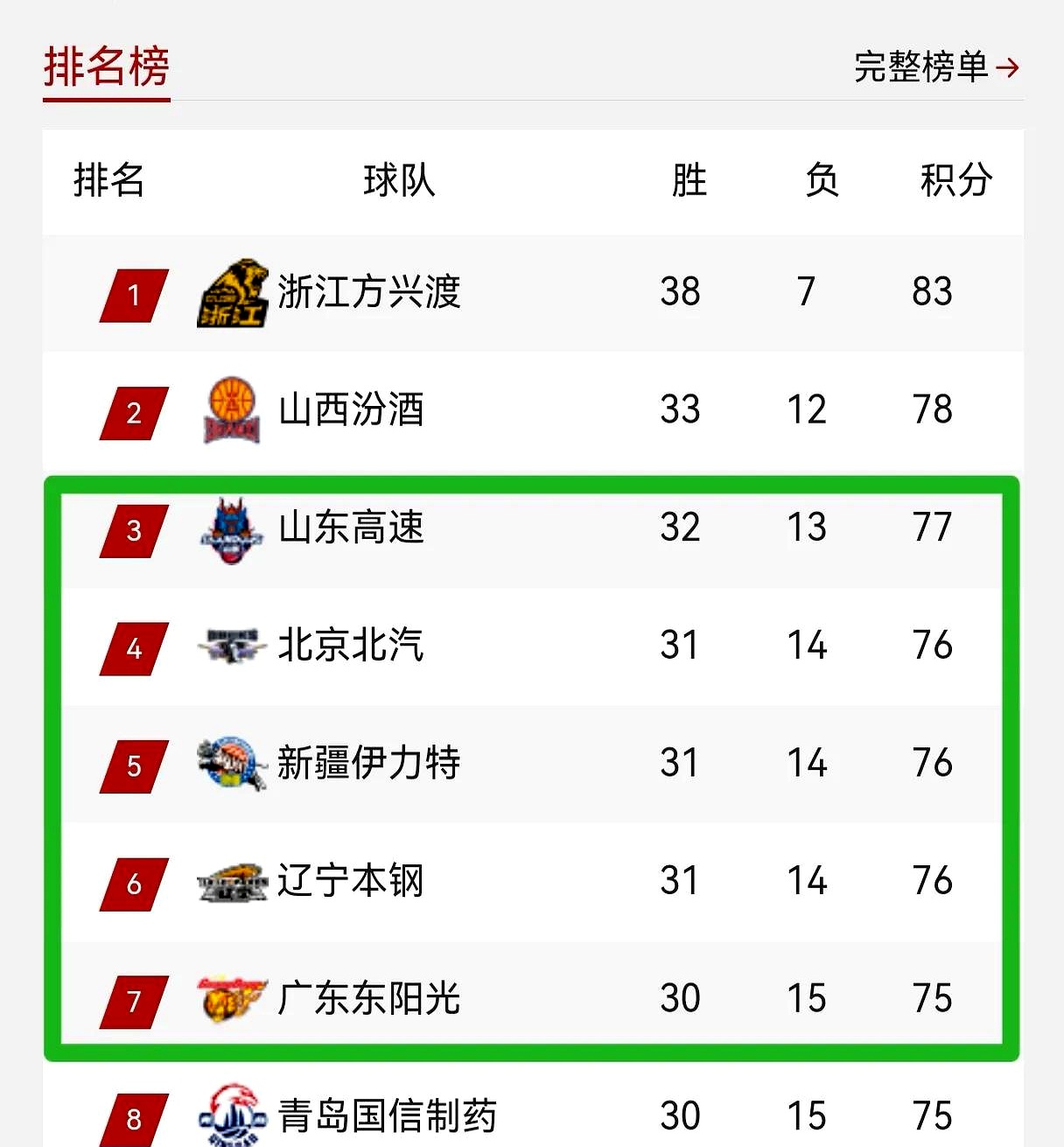
Task: Open the 青岛国信制药 team row
Action: click(386, 1116)
